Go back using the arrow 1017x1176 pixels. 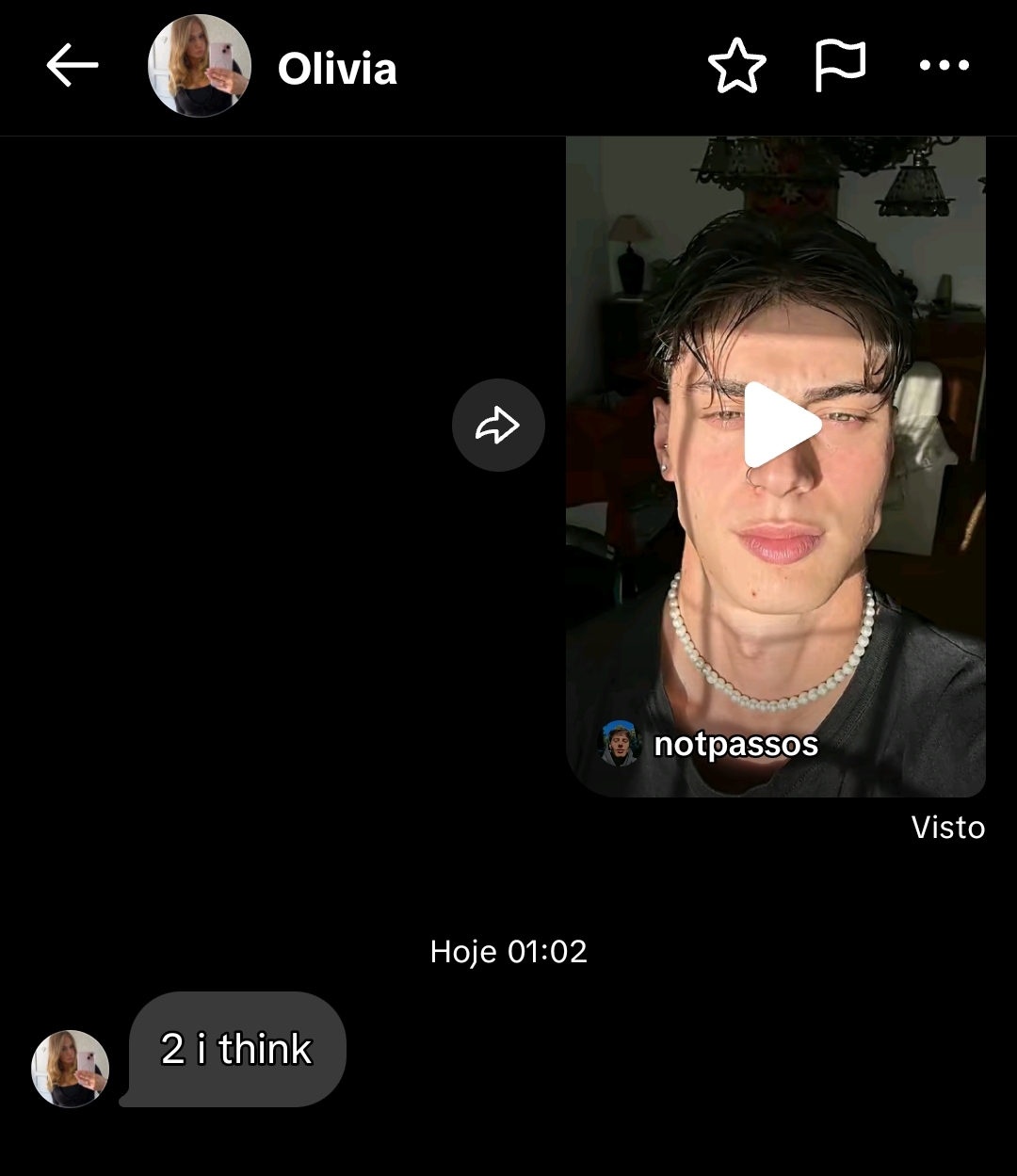(x=73, y=66)
